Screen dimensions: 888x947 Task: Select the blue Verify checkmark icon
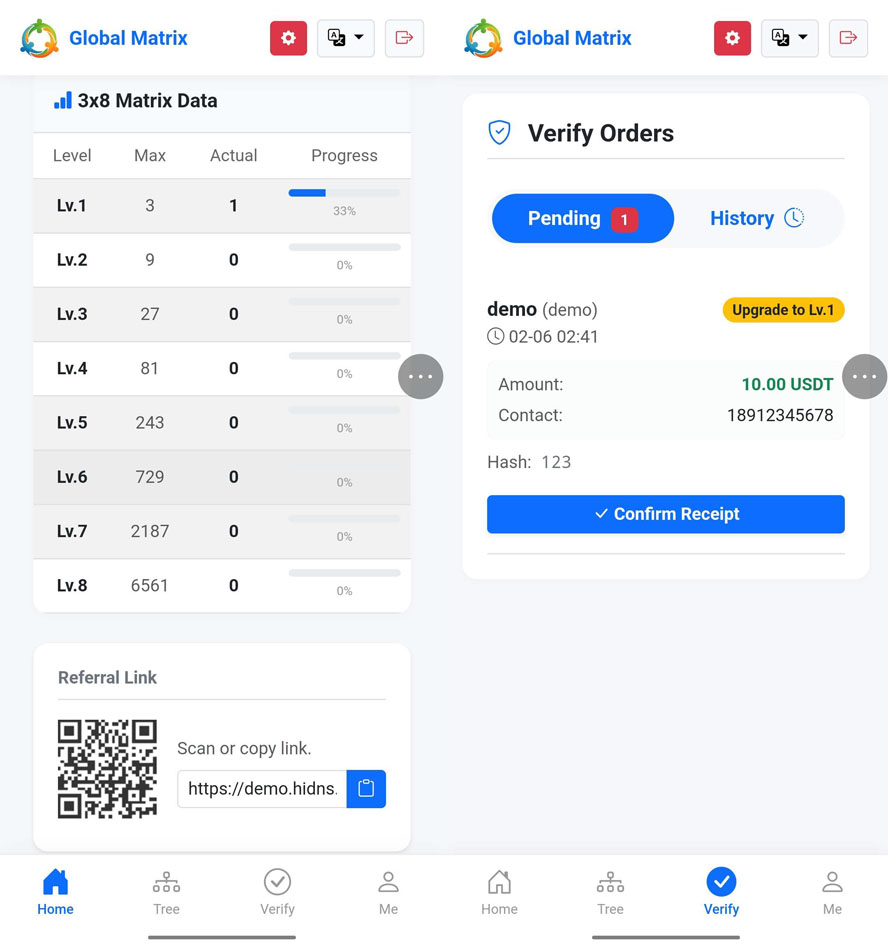pos(721,883)
